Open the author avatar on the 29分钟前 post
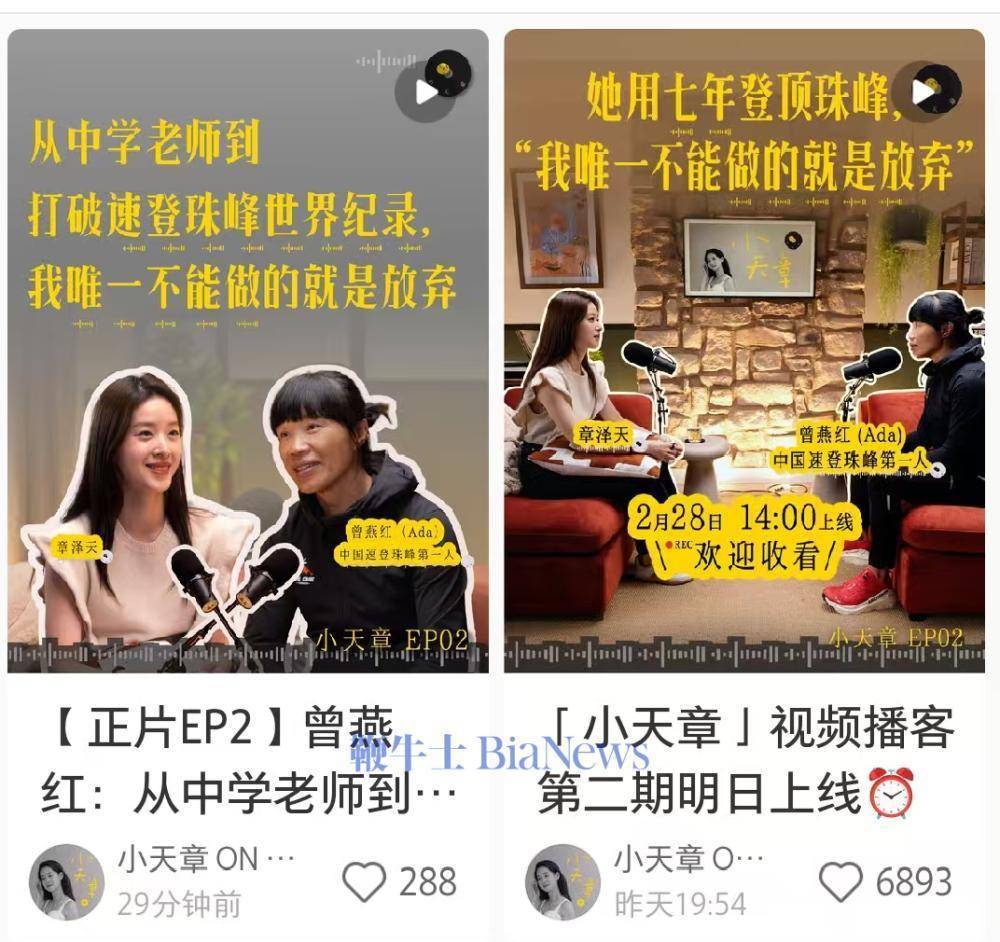Image resolution: width=1000 pixels, height=942 pixels. click(x=67, y=882)
